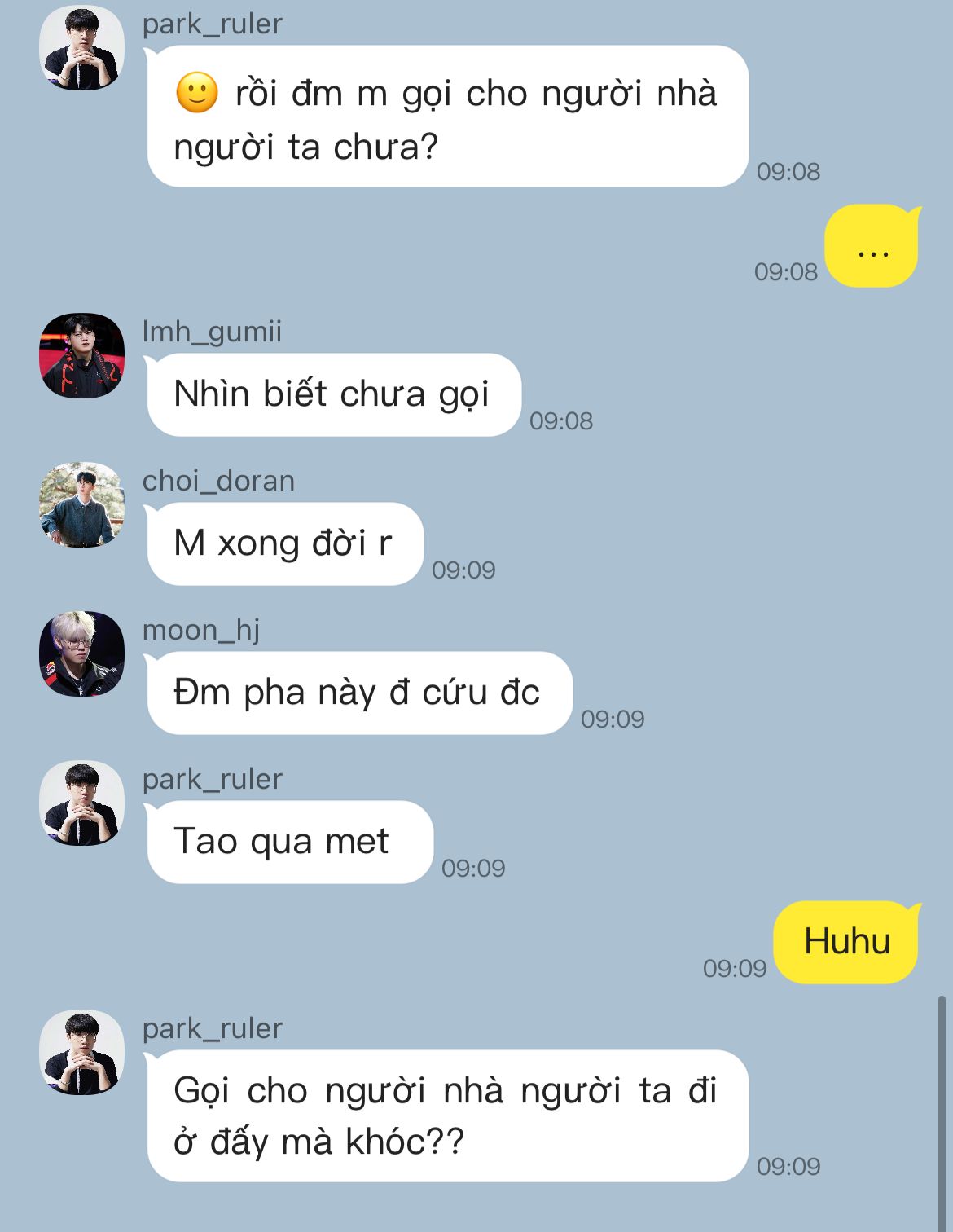
Task: View park_ruler's avatar beside "Gọi cho người nhà" message
Action: click(x=81, y=1052)
